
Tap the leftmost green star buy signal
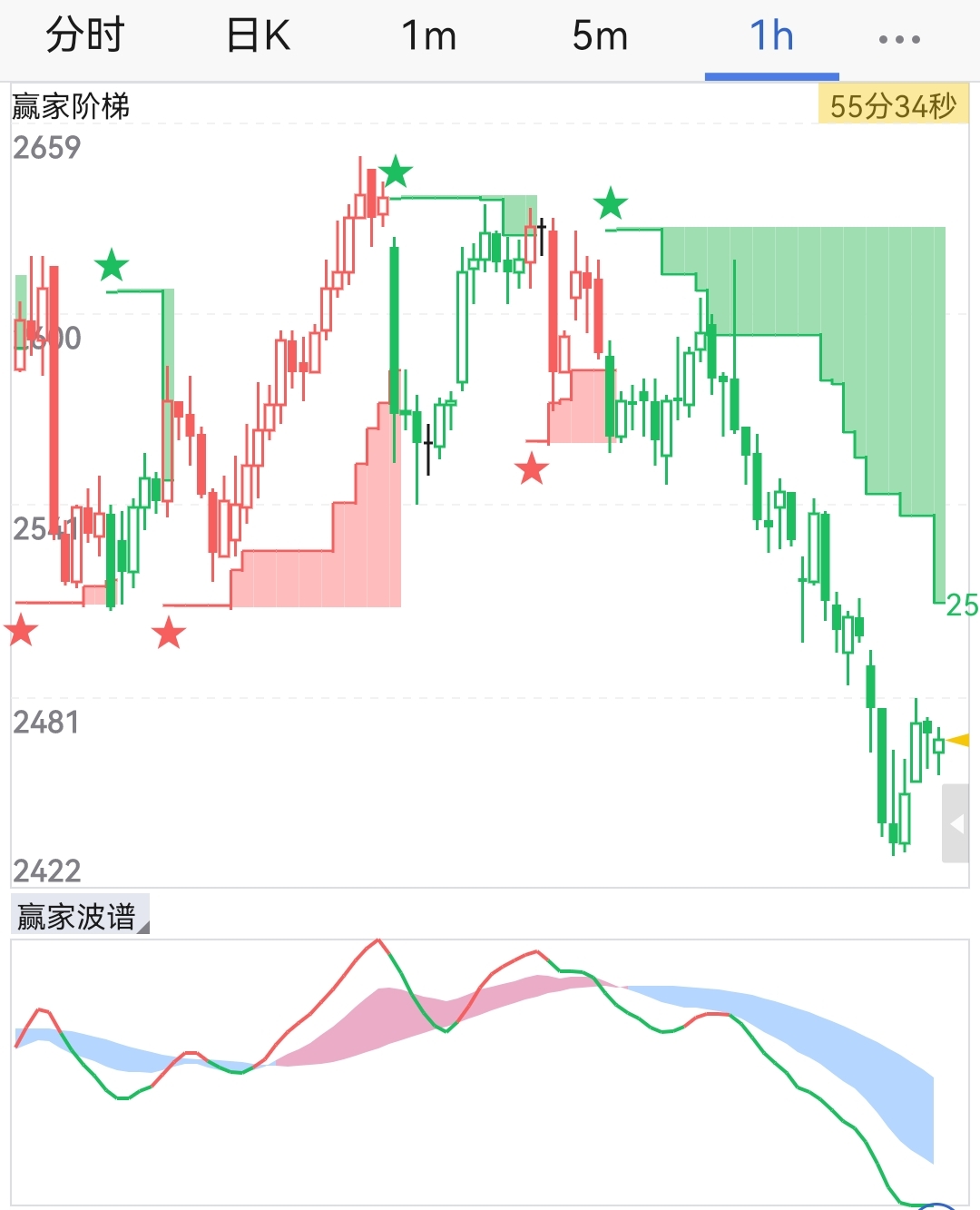tap(112, 266)
